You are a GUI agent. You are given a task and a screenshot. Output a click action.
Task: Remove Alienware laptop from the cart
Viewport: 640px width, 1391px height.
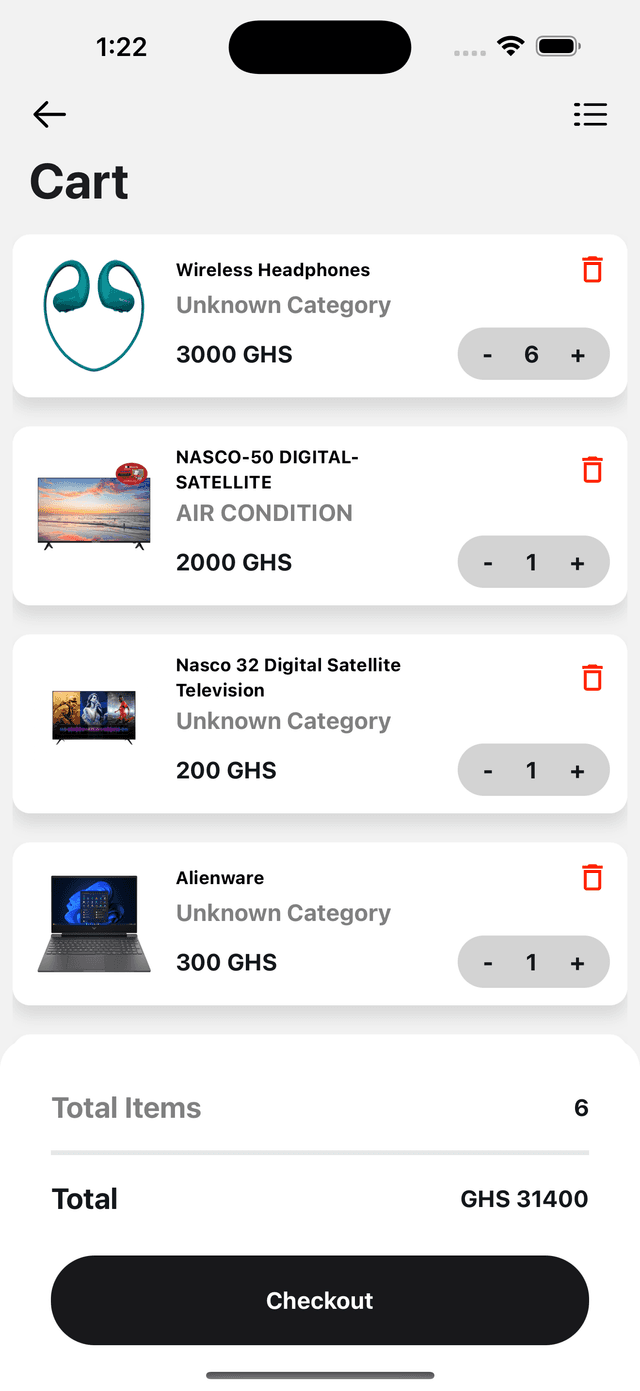[x=592, y=877]
